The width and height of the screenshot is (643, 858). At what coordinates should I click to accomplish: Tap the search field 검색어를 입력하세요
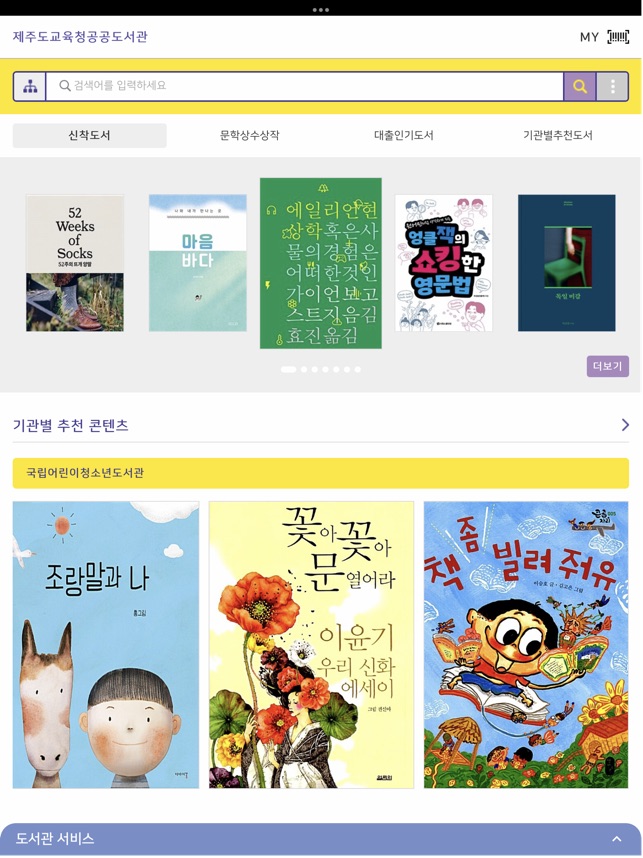pos(305,86)
